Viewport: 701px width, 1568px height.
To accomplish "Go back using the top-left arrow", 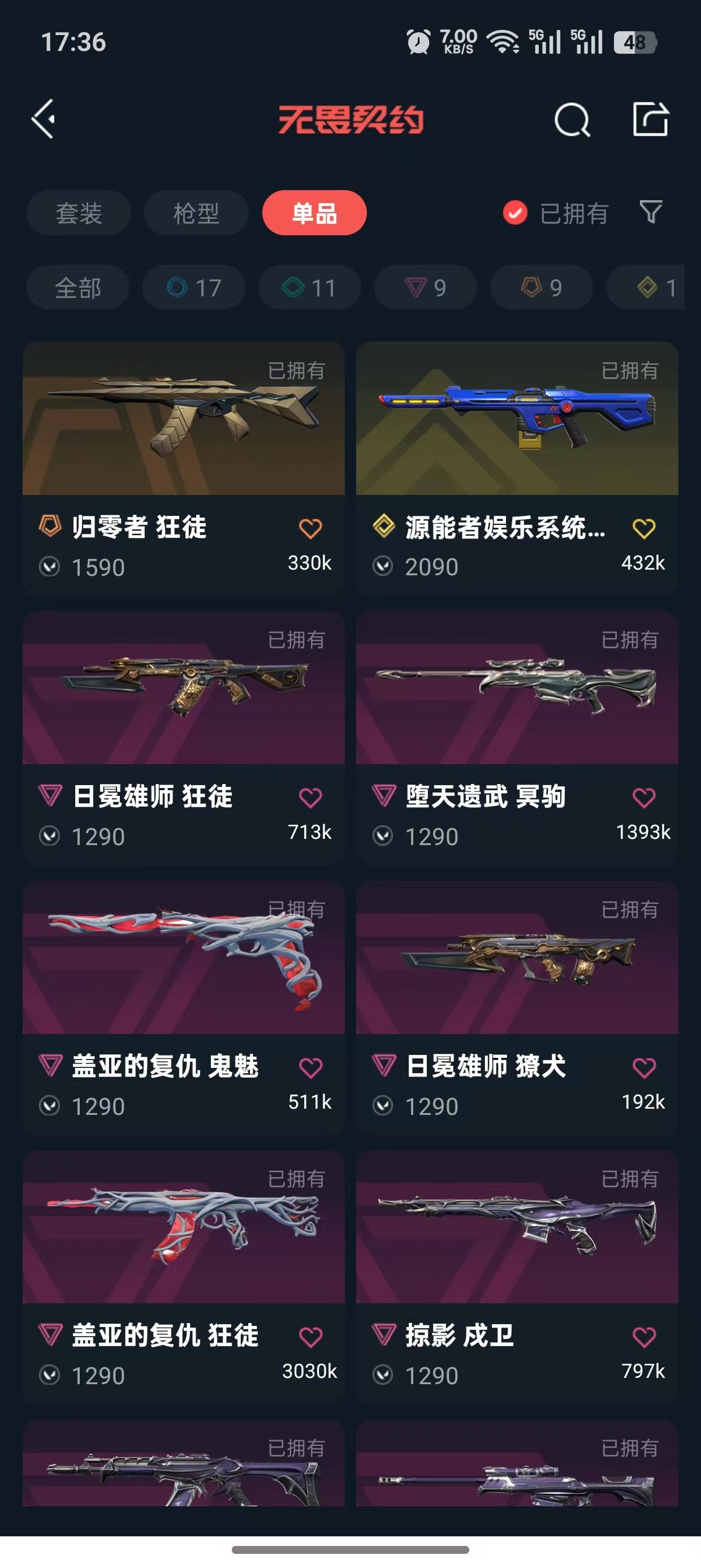I will coord(43,119).
